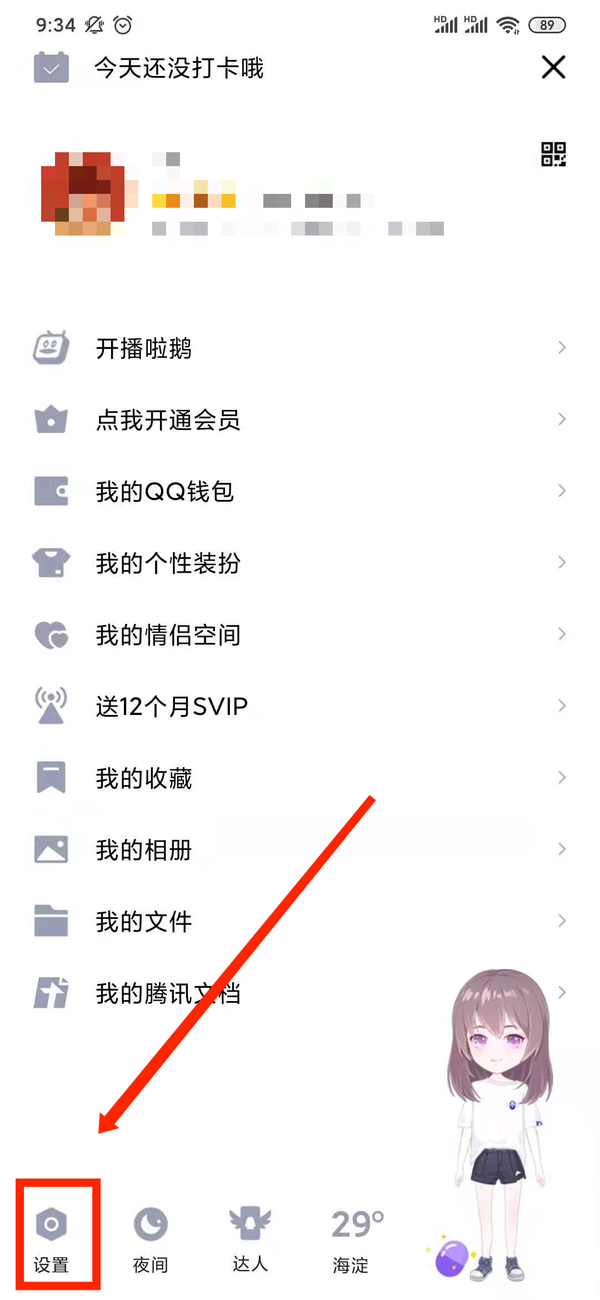Open 我的QQ钱包
Viewport: 600px width, 1300px height.
pyautogui.click(x=164, y=492)
